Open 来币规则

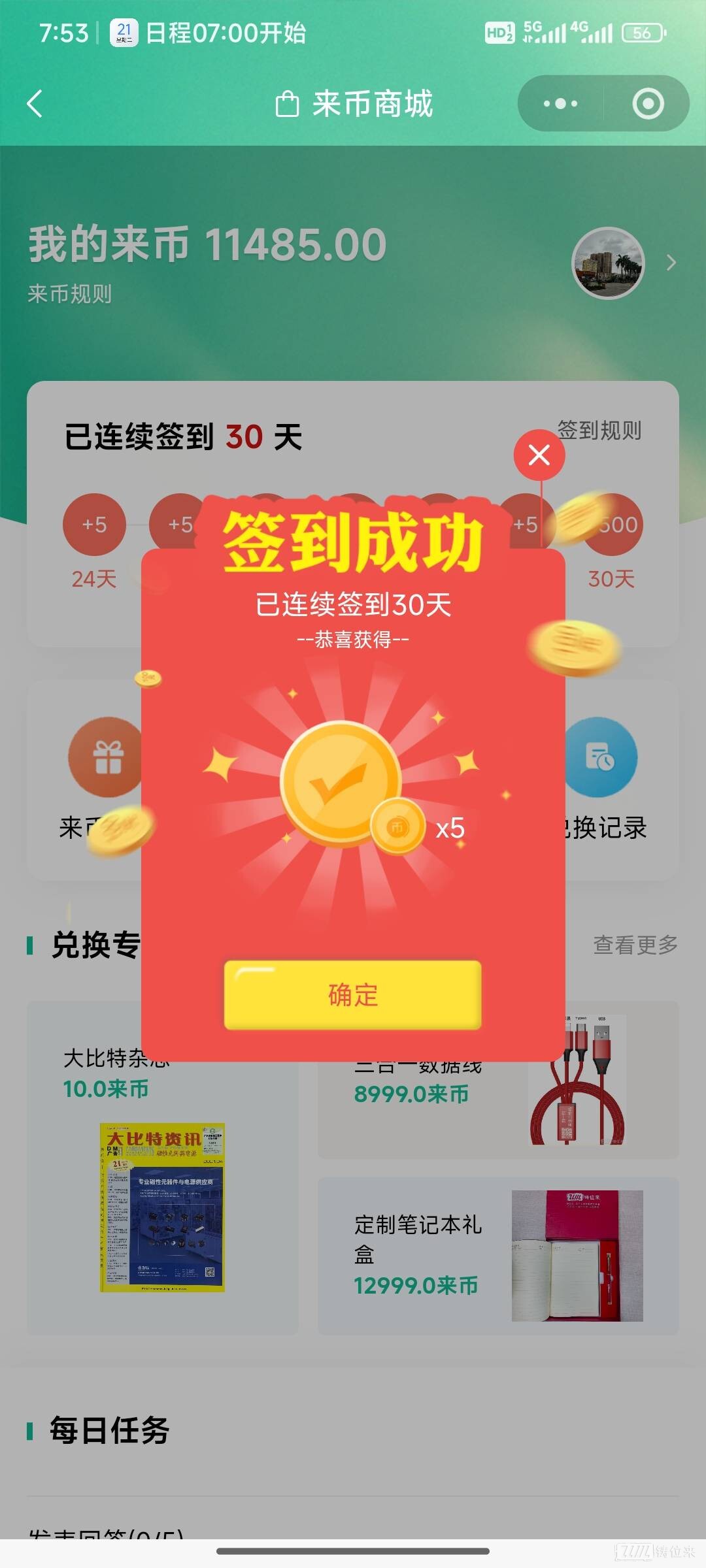70,294
